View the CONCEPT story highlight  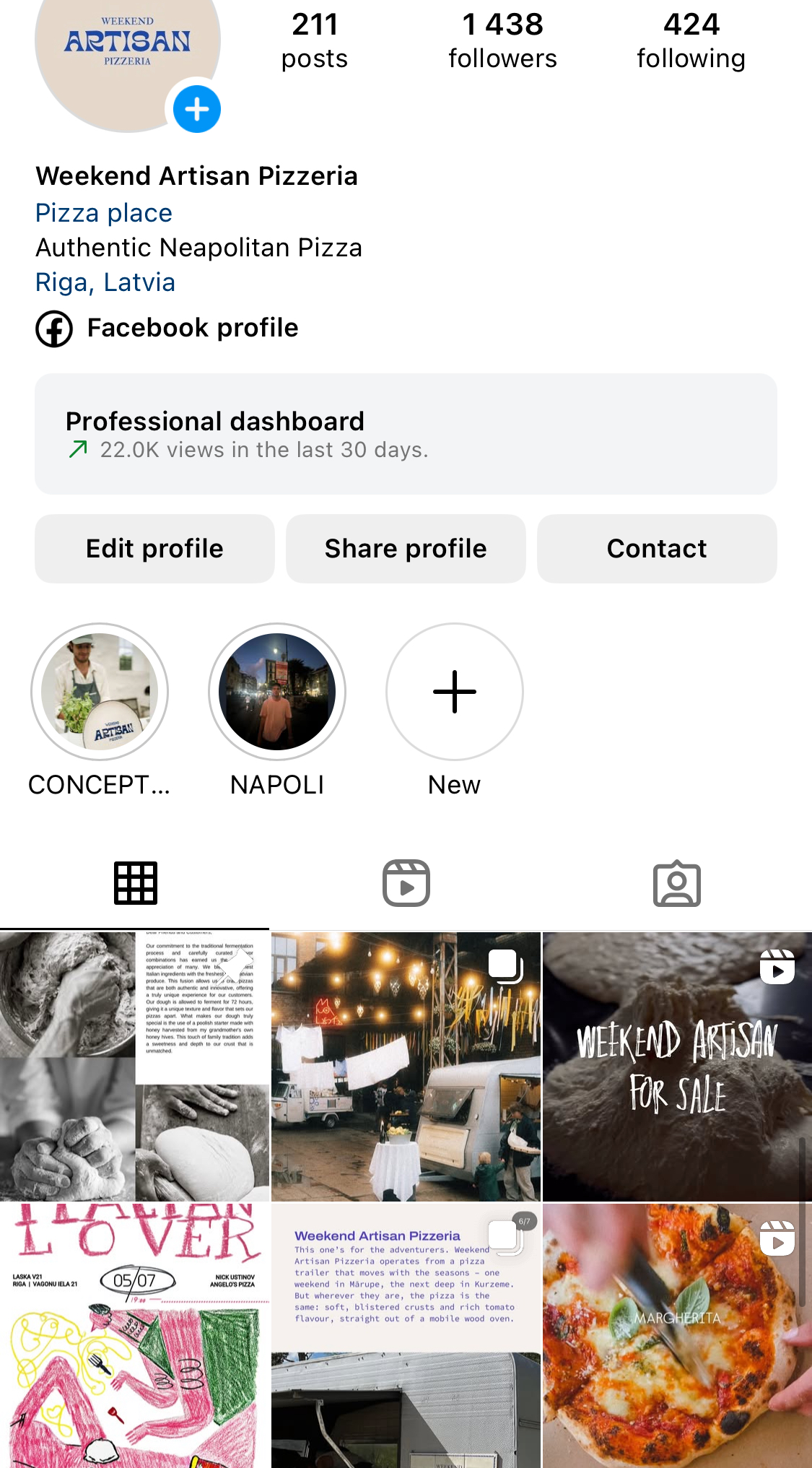point(100,692)
